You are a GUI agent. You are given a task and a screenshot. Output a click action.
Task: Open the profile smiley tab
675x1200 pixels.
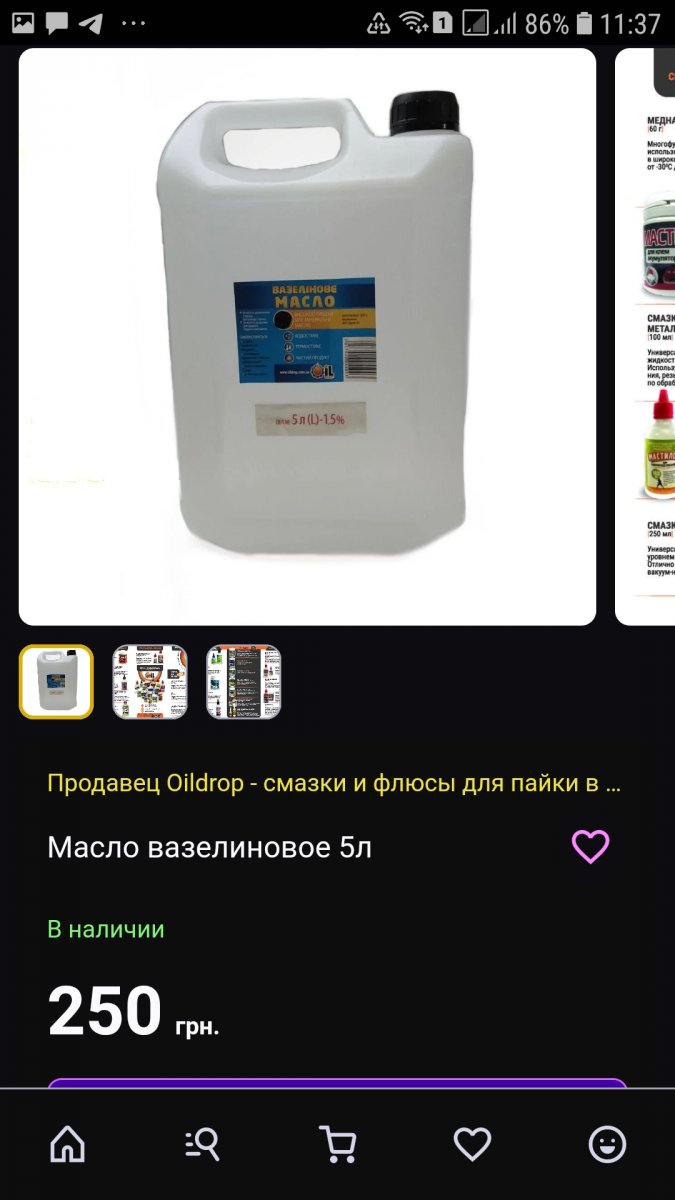click(607, 1144)
